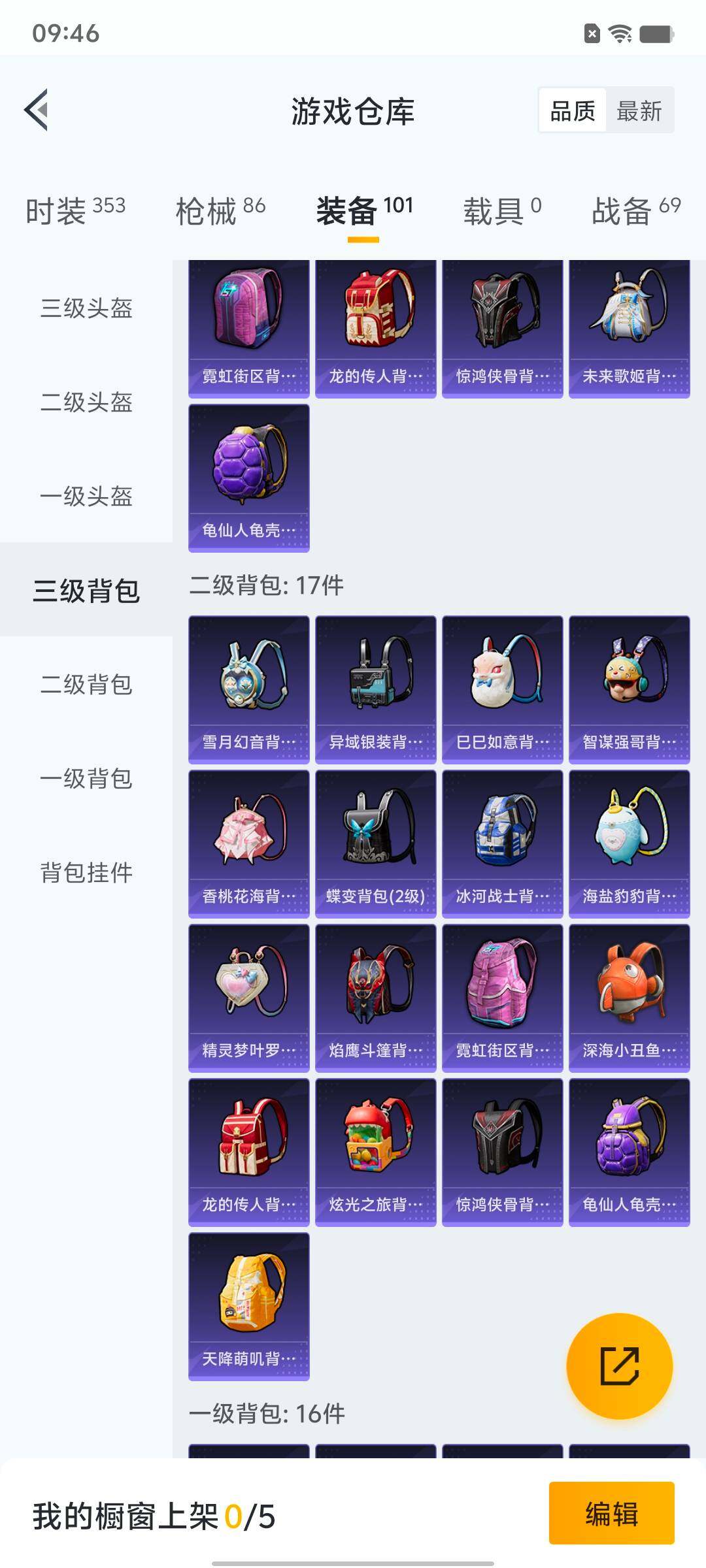The width and height of the screenshot is (706, 1568).
Task: View the 天降萌叽背包 item
Action: [x=248, y=1306]
